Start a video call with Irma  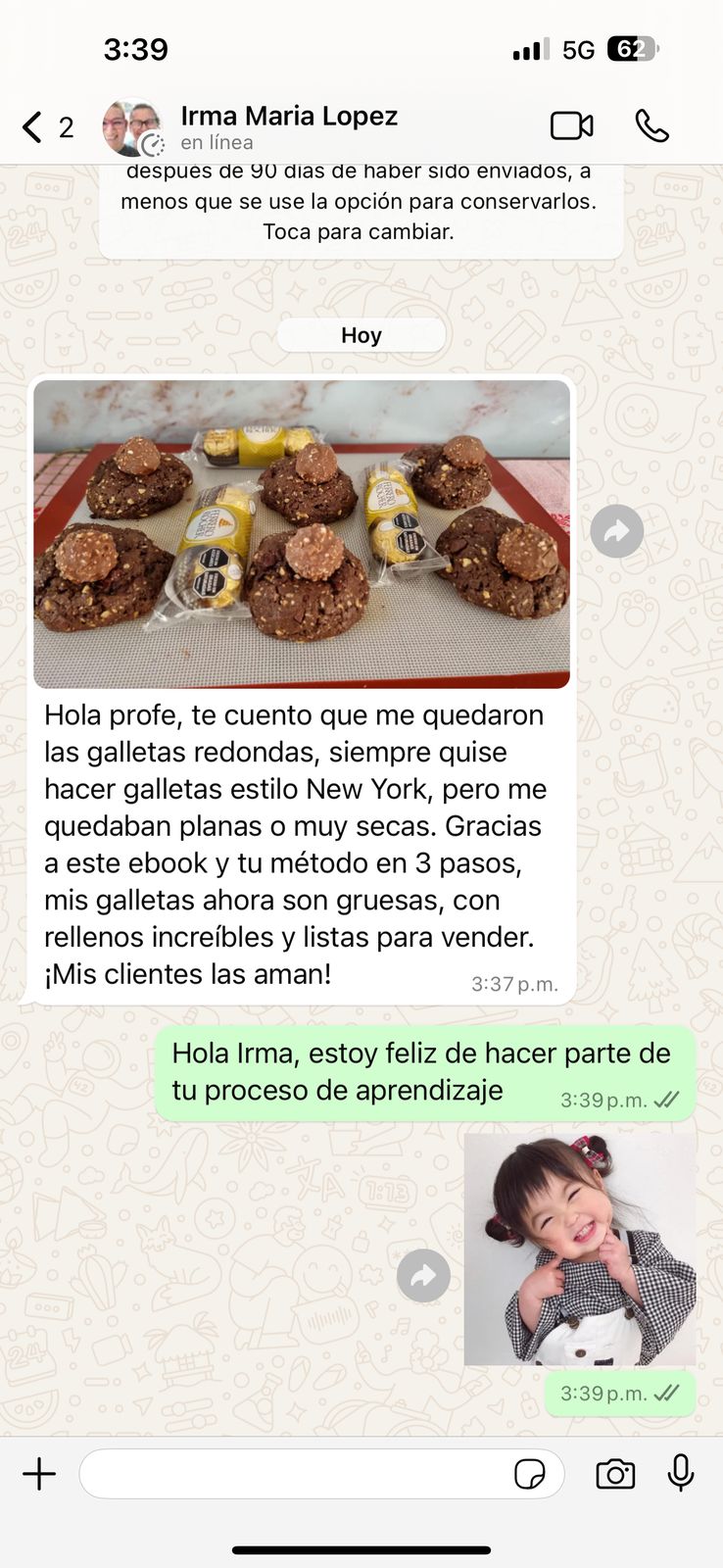(571, 126)
